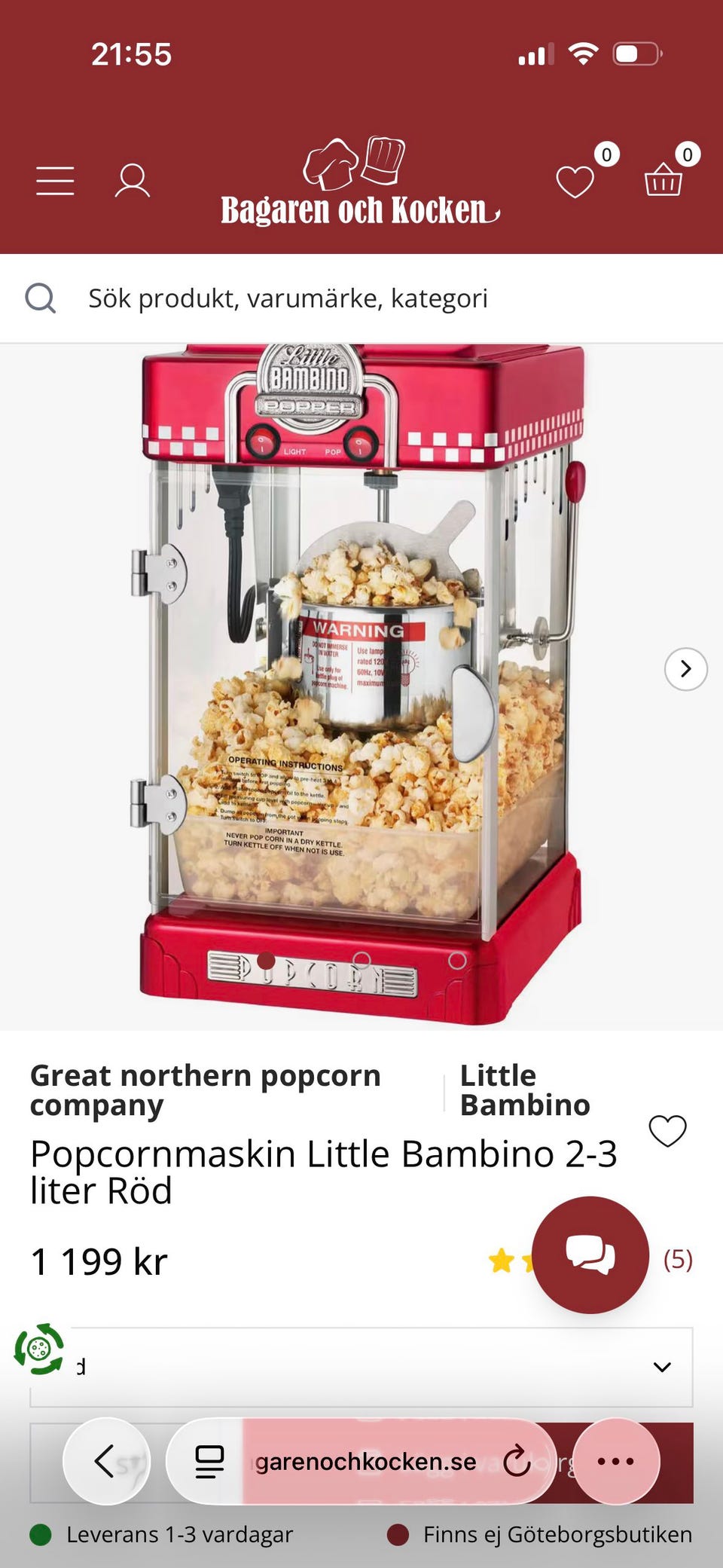Open the hamburger menu

pos(55,181)
